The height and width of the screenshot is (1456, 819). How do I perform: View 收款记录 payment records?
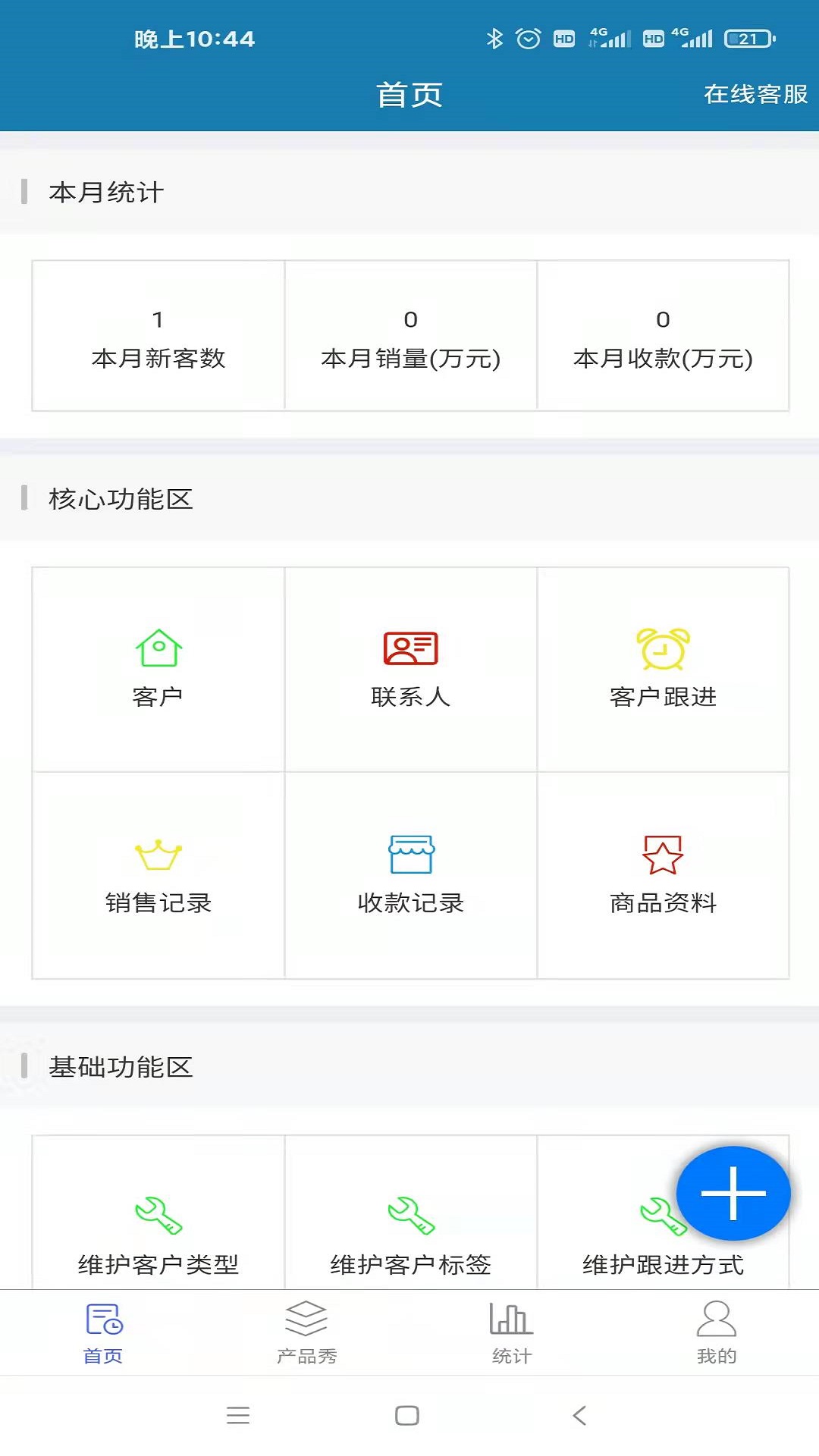pyautogui.click(x=410, y=875)
